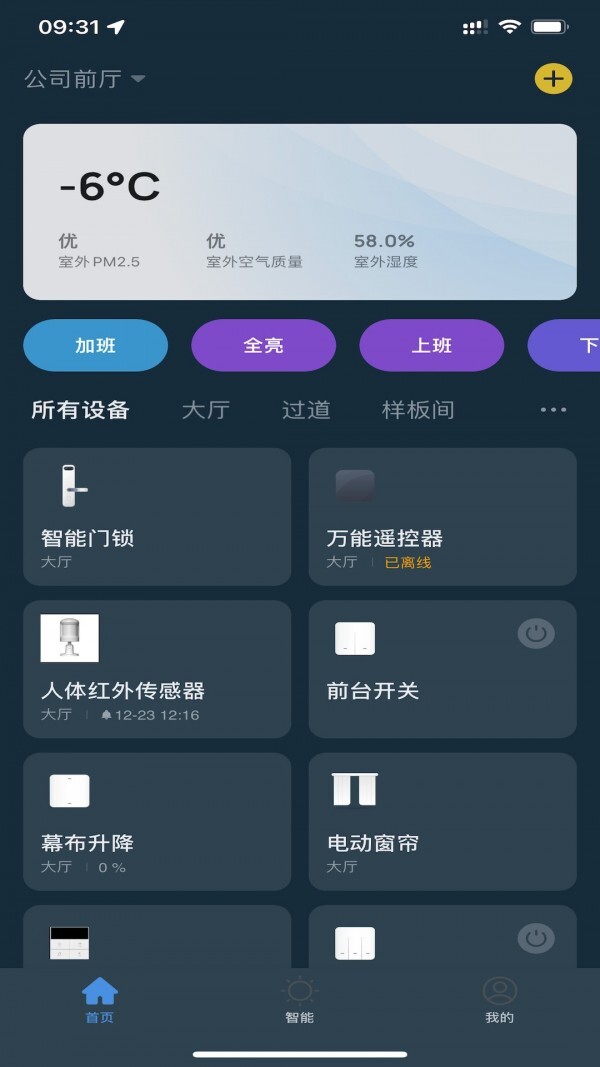Open the 万能遥控器 device card
The height and width of the screenshot is (1067, 600).
tap(442, 516)
